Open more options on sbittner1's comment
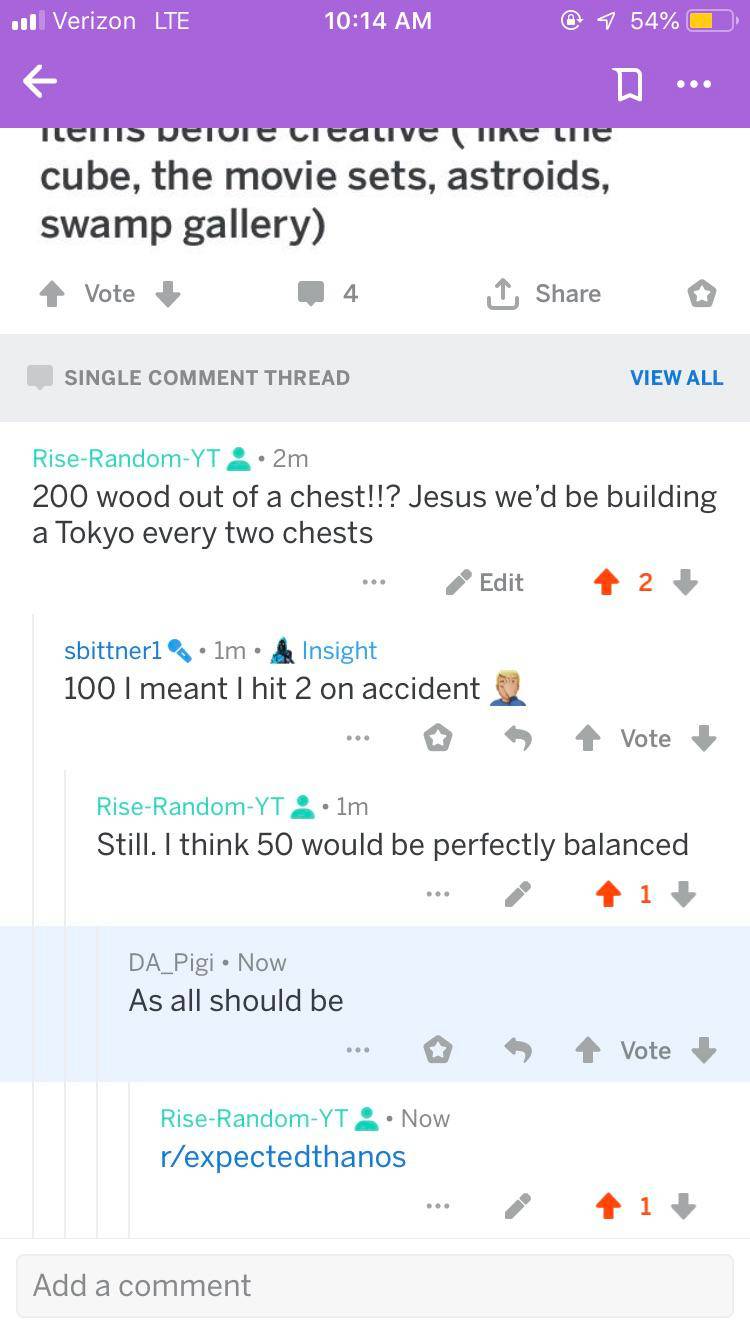This screenshot has width=750, height=1334. click(x=358, y=738)
